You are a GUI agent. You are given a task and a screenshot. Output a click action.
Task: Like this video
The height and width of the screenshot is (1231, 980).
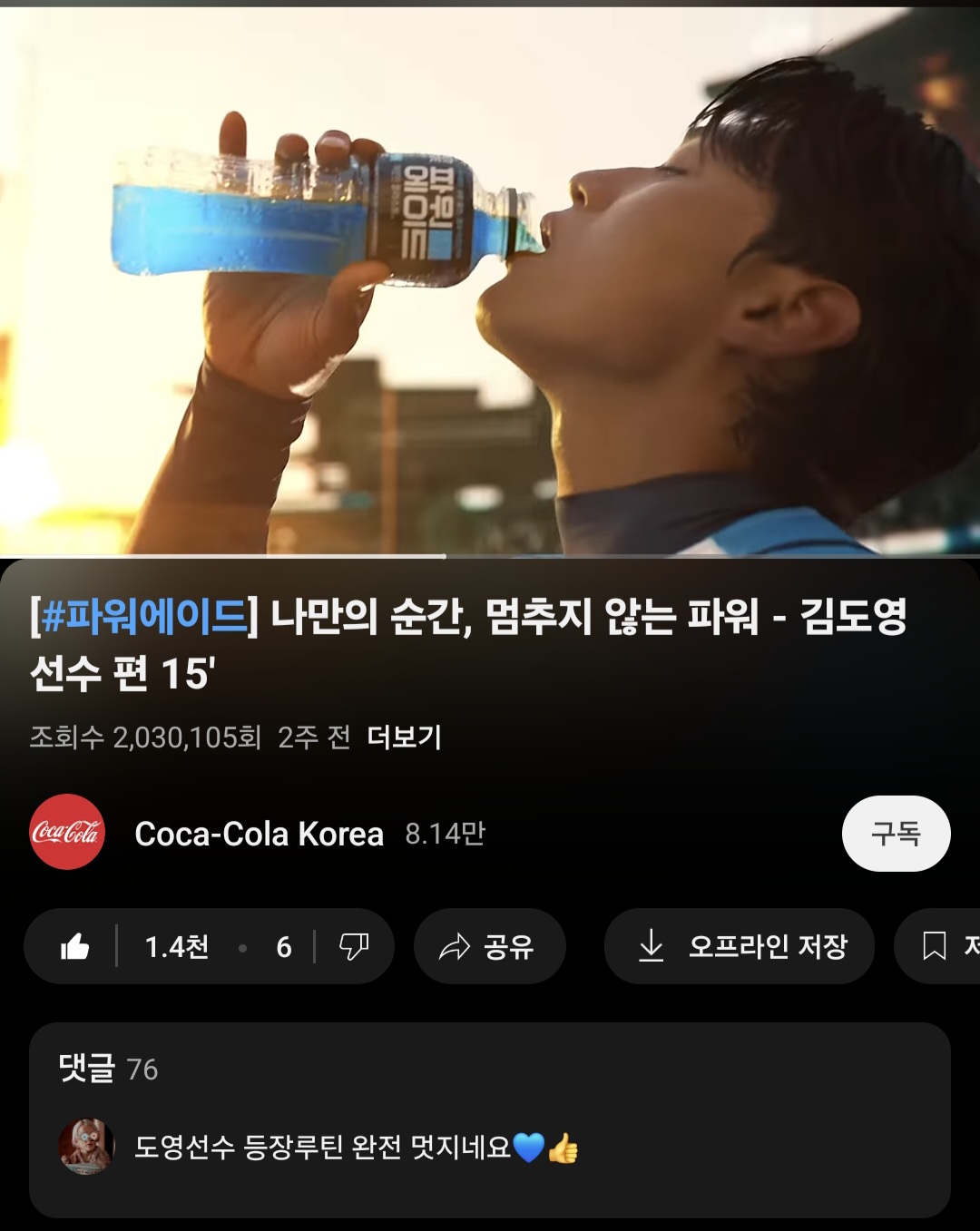pos(76,947)
